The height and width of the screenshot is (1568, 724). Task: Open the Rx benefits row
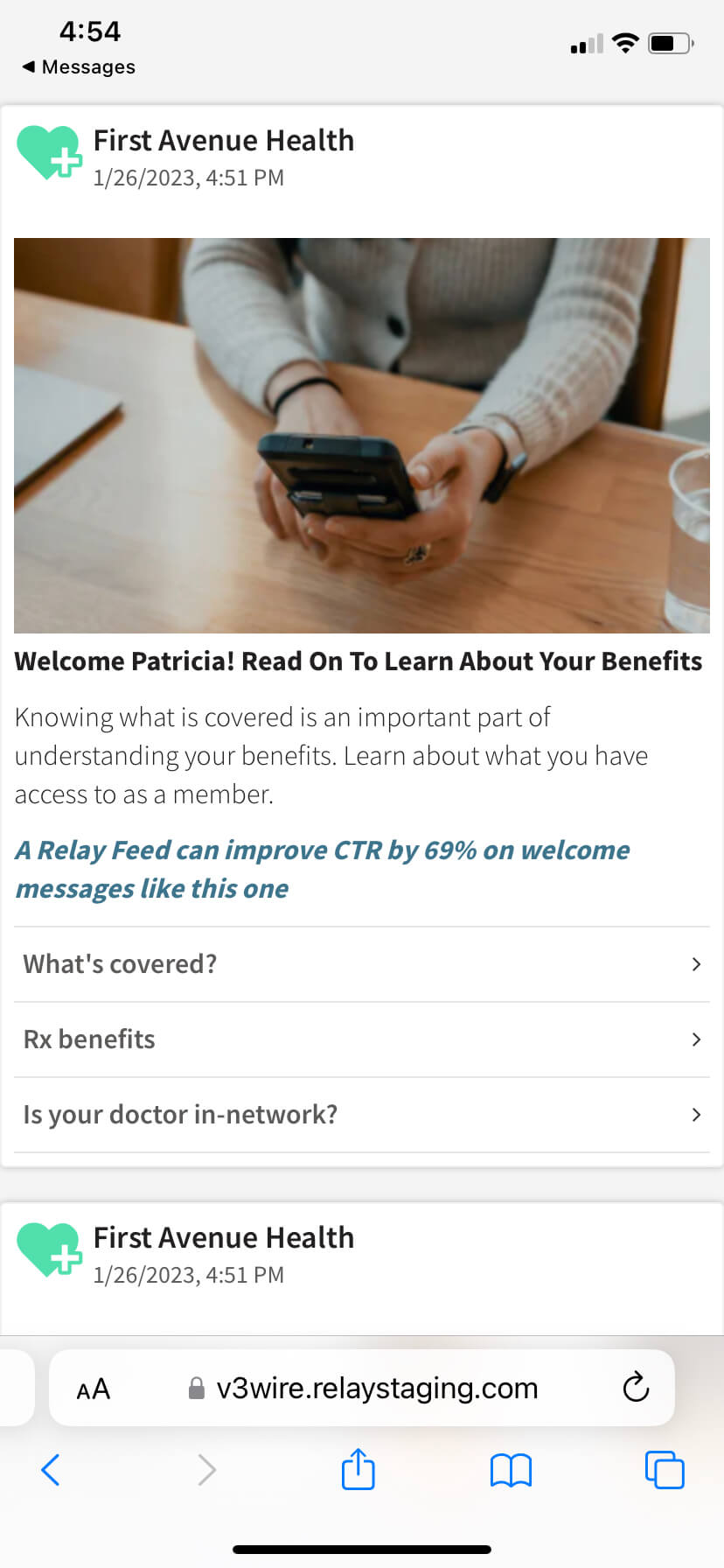point(361,1039)
